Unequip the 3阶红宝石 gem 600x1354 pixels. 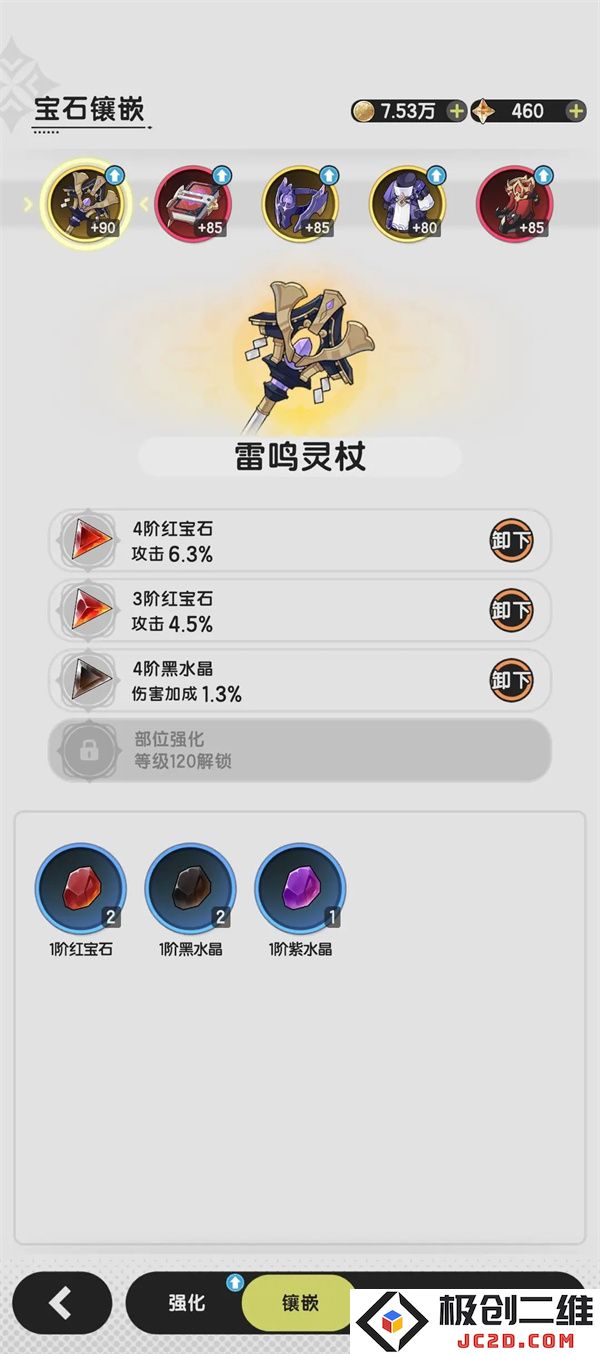(x=511, y=611)
